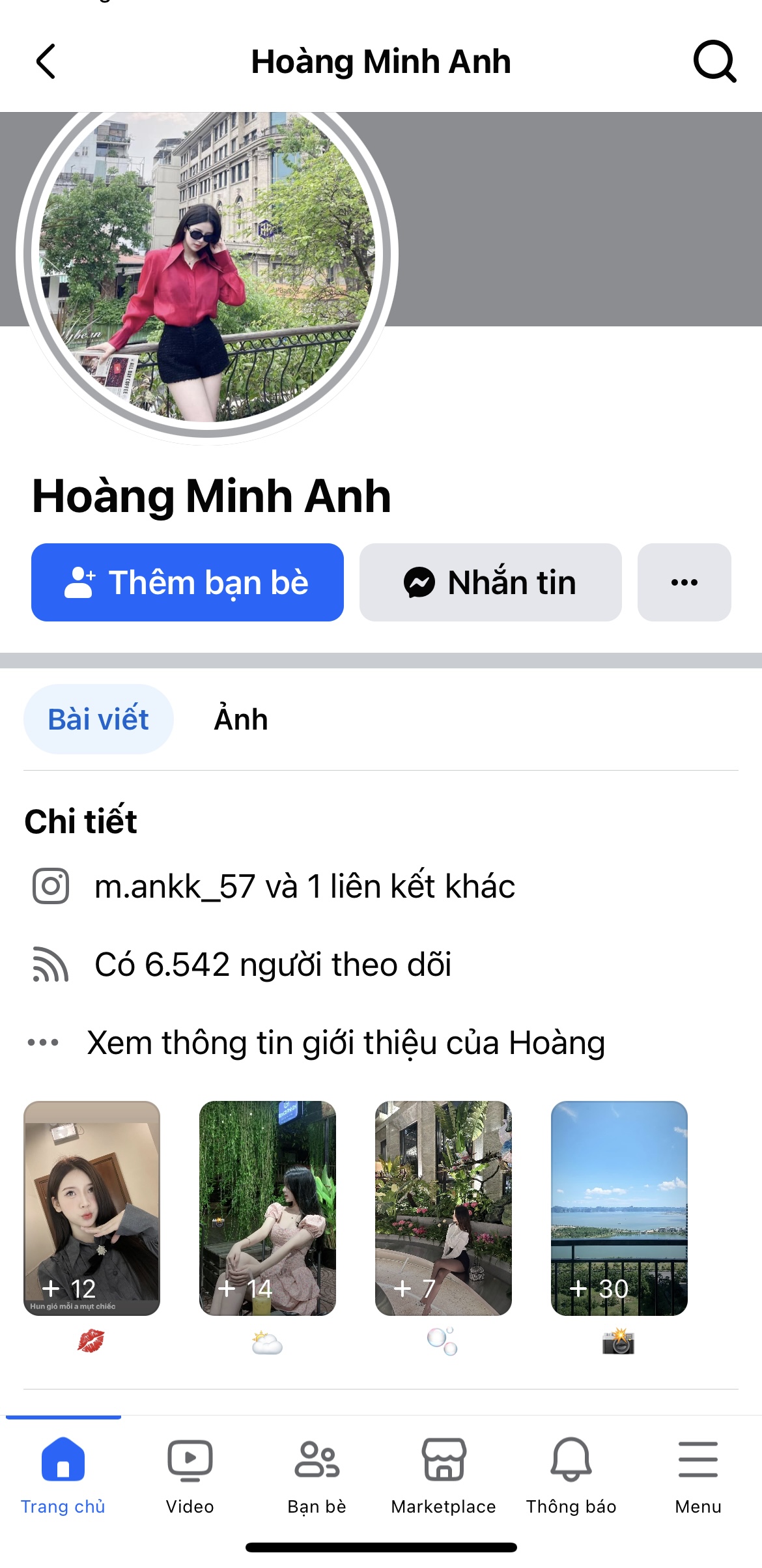Select the Bài viết tab

98,719
